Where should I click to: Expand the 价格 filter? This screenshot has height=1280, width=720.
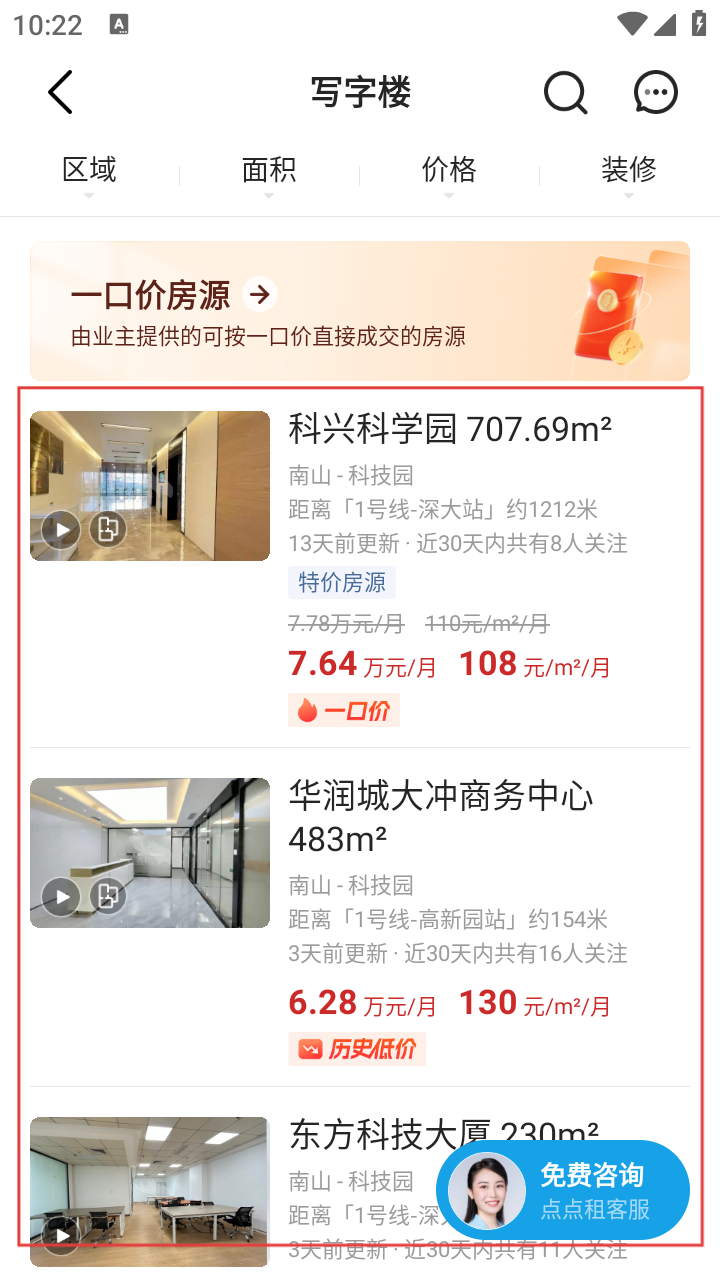point(449,172)
